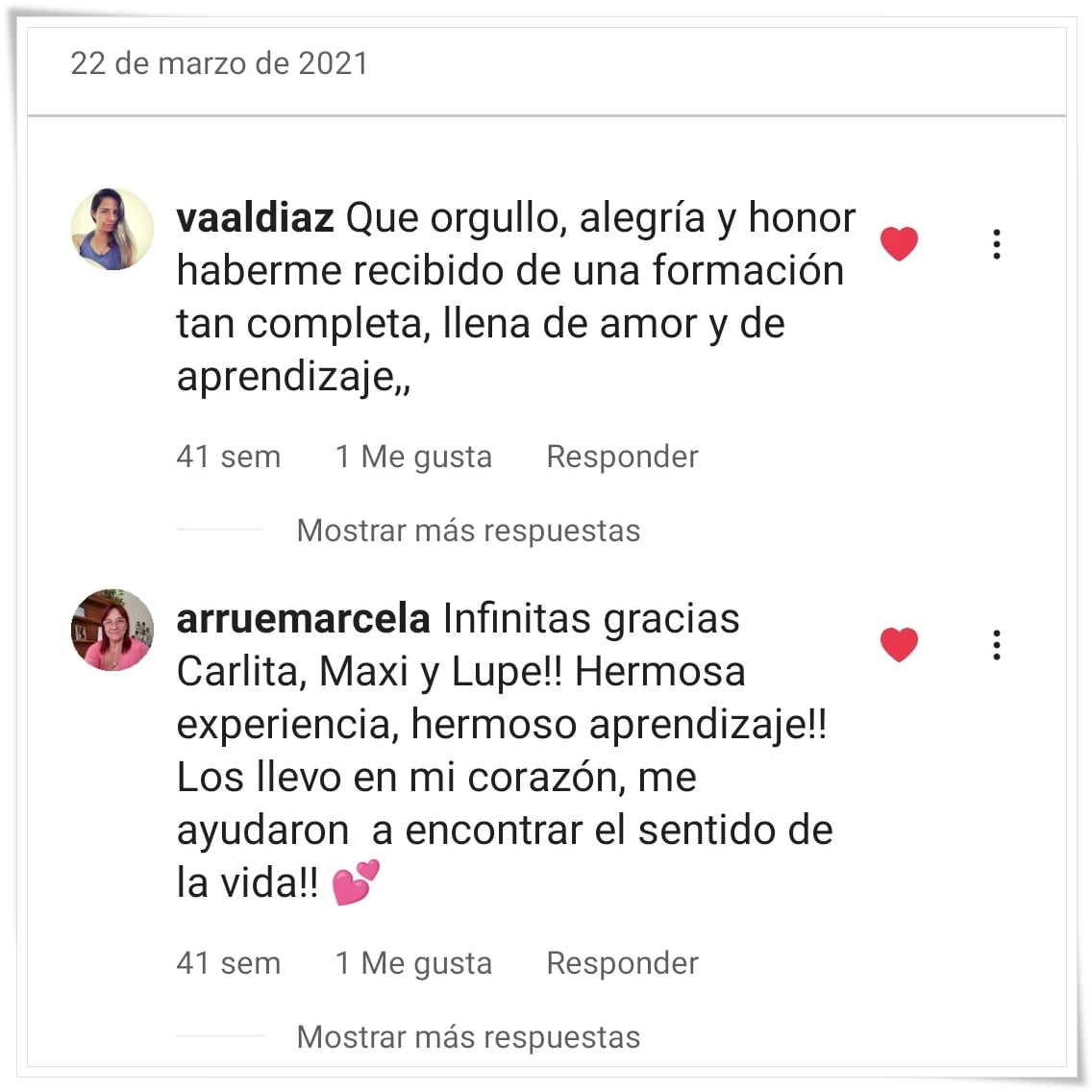
Task: Show more replies under vaaldiaz's comment
Action: [x=468, y=531]
